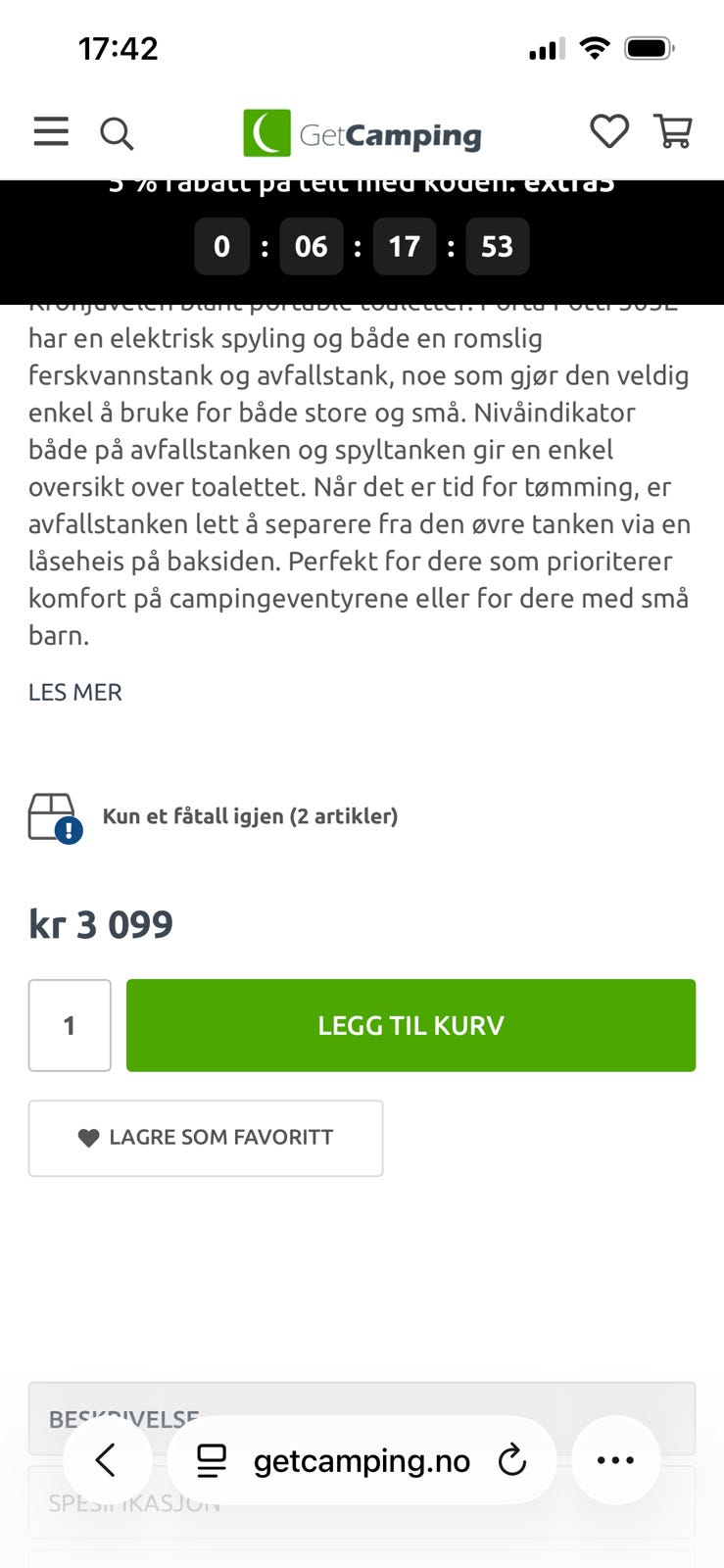Tap the reload page icon

point(512,1460)
